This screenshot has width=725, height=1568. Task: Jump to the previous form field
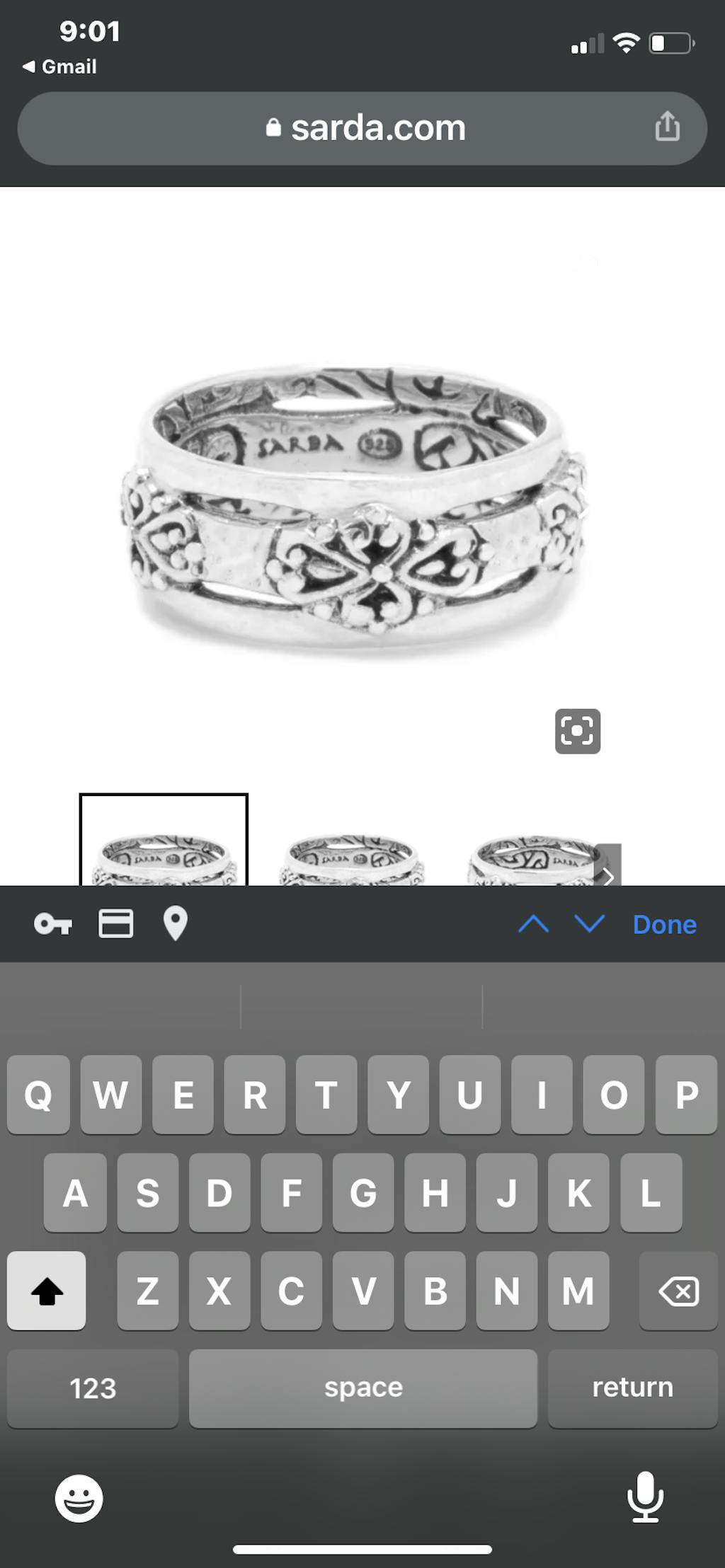pos(533,924)
